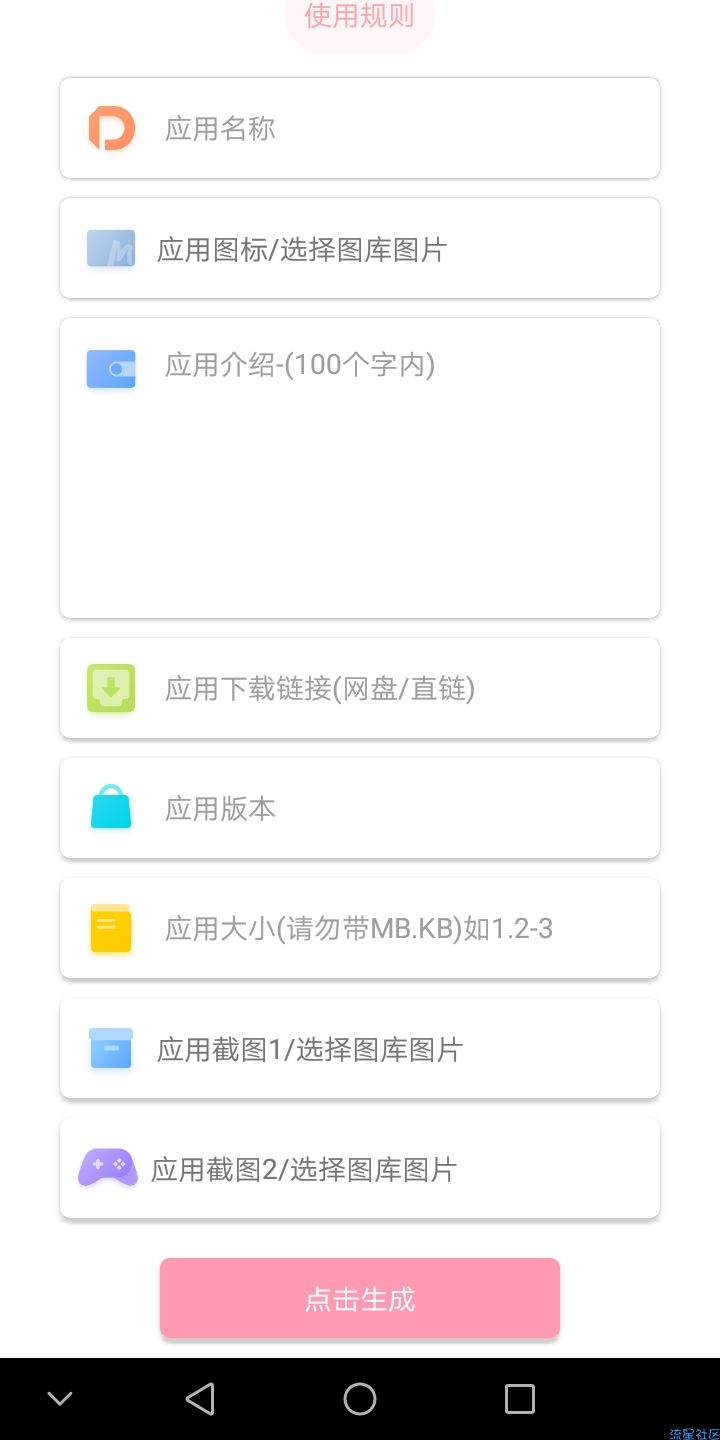Hide the navigation bar with the down arrow

click(x=60, y=1398)
